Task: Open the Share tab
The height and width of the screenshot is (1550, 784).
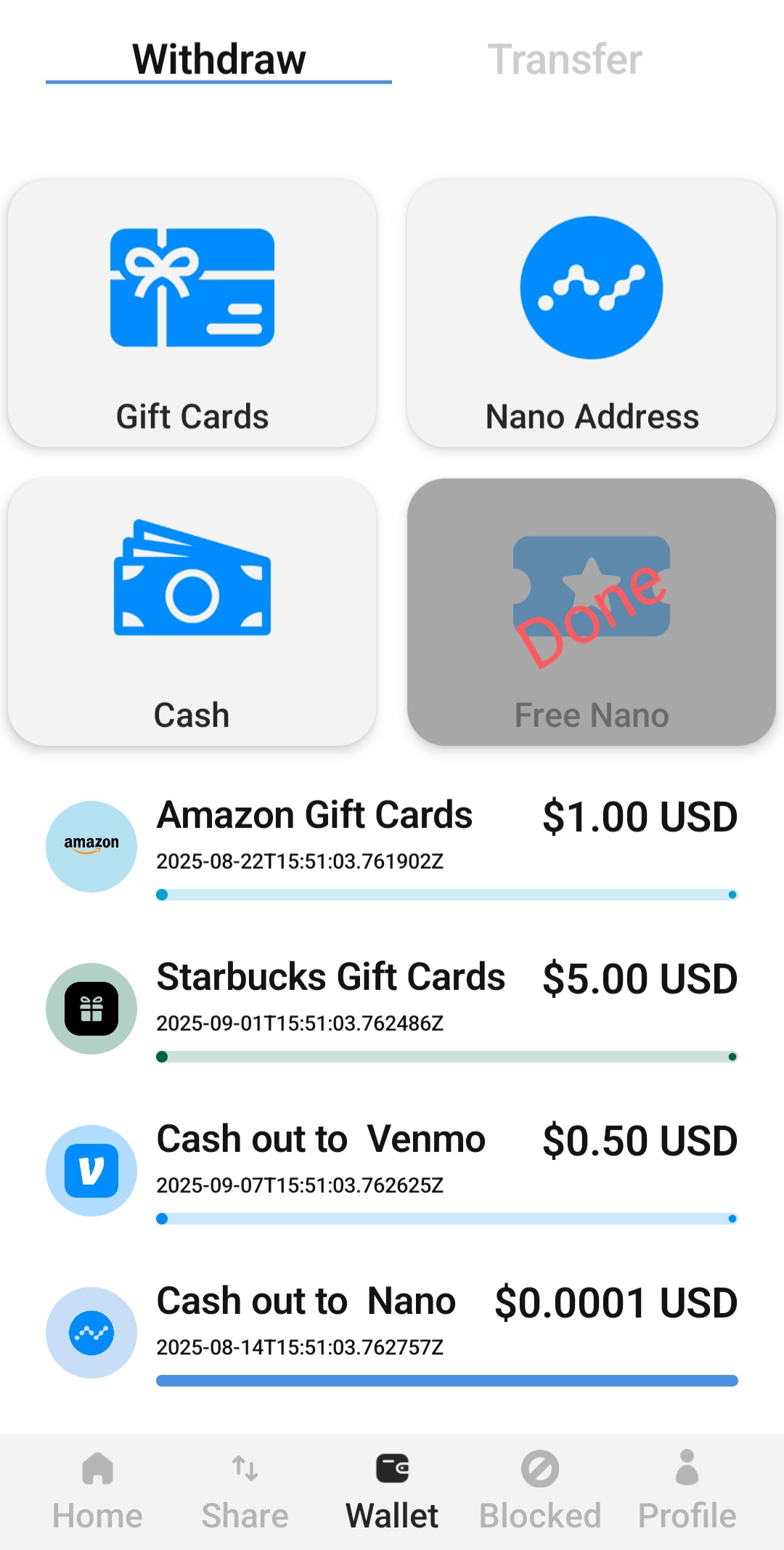Action: tap(245, 1492)
